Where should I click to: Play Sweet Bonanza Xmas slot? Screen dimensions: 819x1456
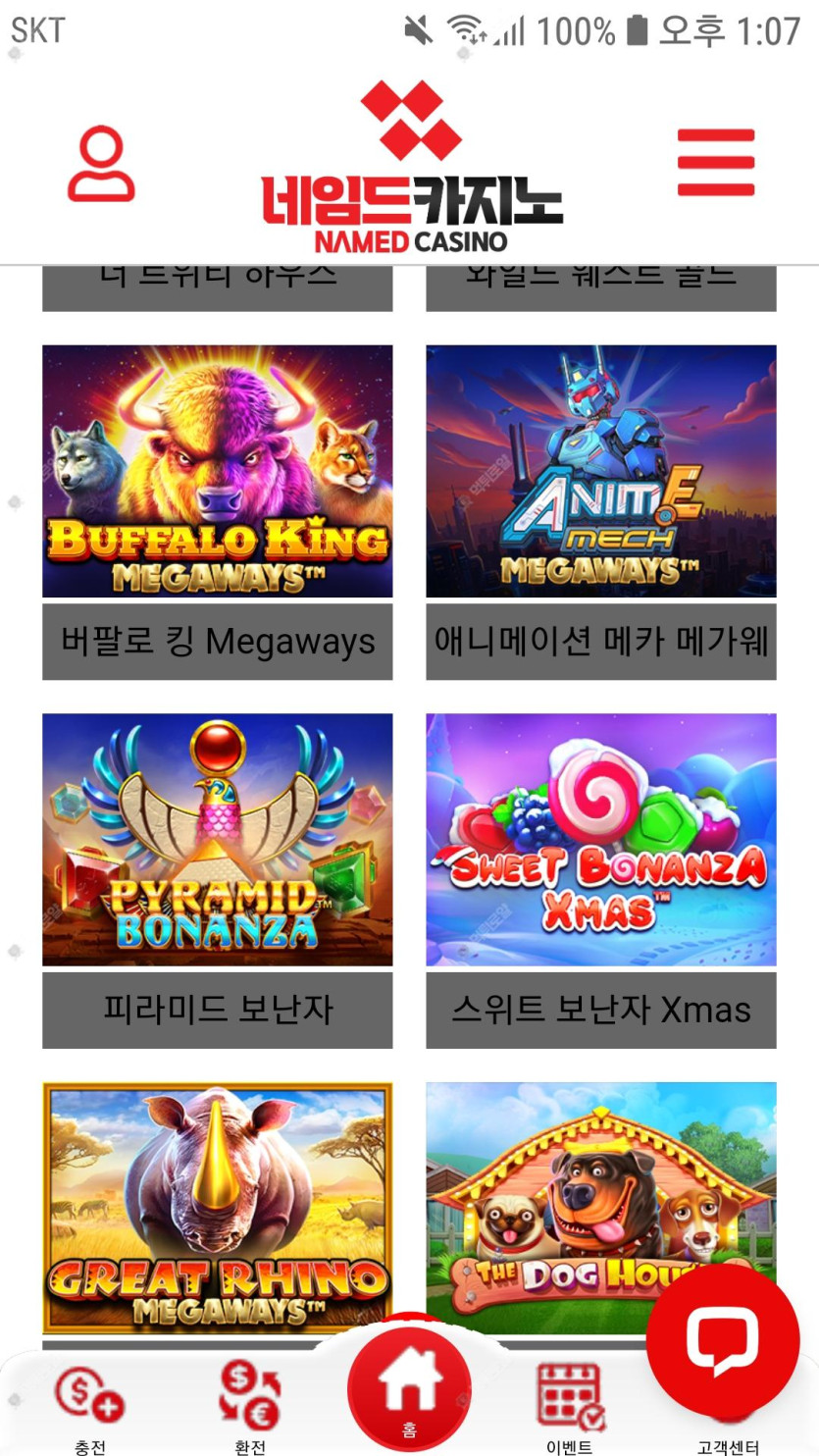[600, 840]
